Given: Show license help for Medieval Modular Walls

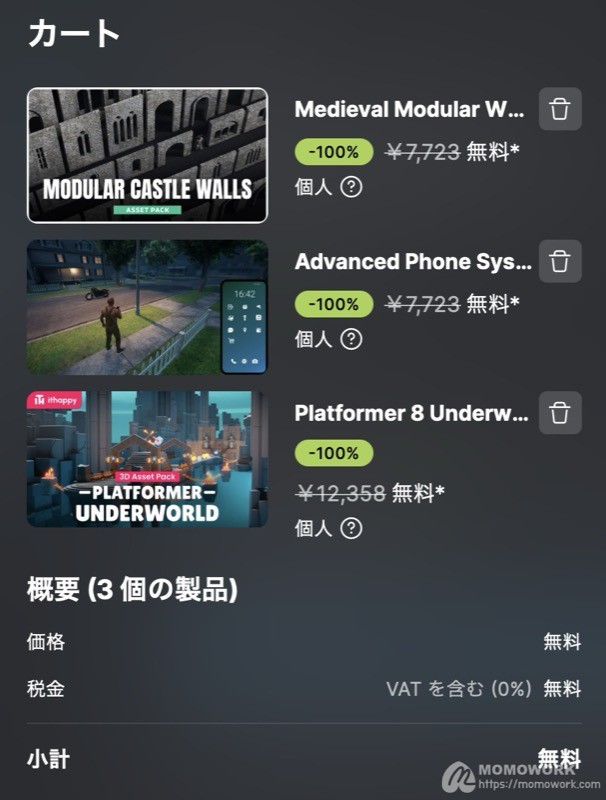Looking at the screenshot, I should click(351, 187).
